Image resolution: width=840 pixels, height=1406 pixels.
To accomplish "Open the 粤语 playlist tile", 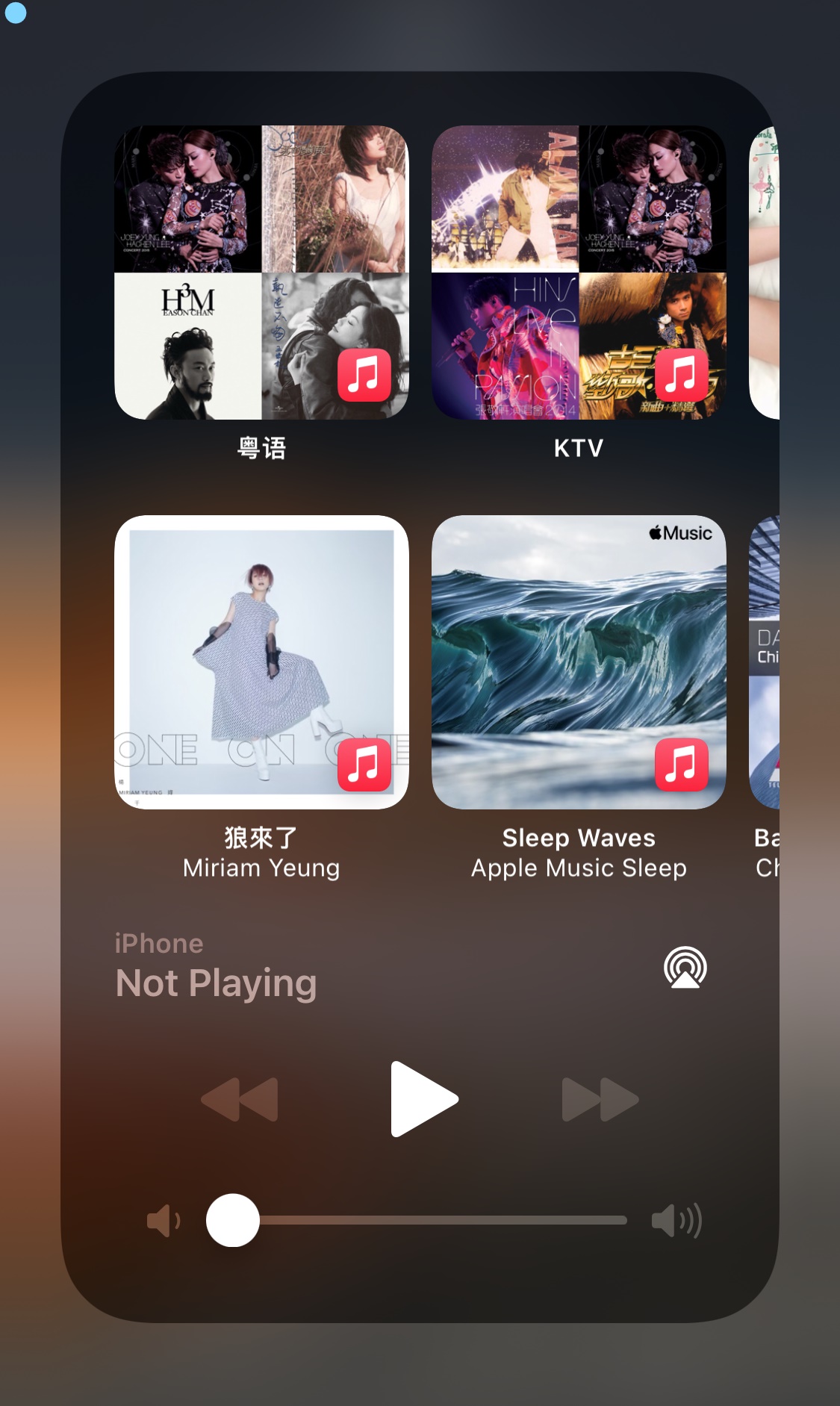I will (261, 273).
